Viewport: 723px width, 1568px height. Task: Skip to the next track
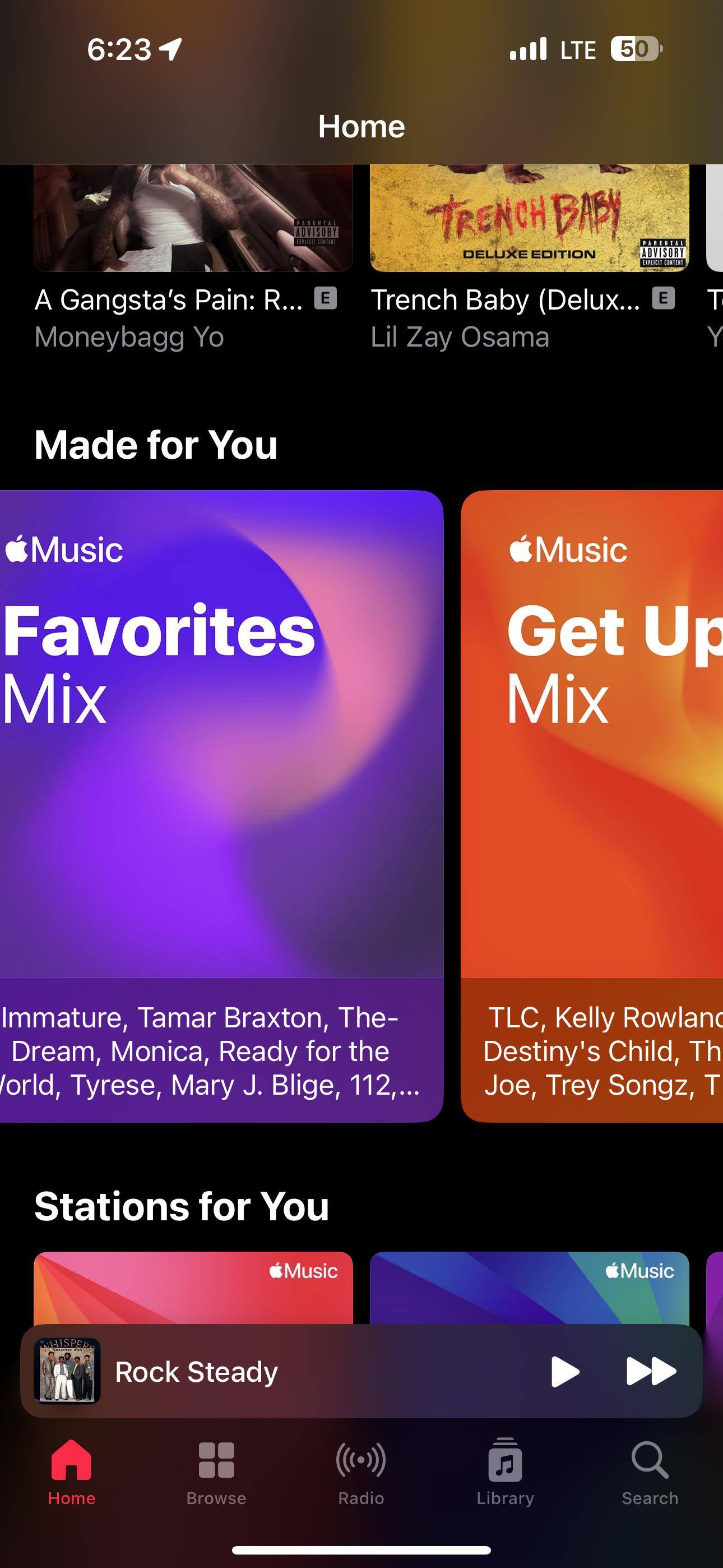pyautogui.click(x=650, y=1371)
